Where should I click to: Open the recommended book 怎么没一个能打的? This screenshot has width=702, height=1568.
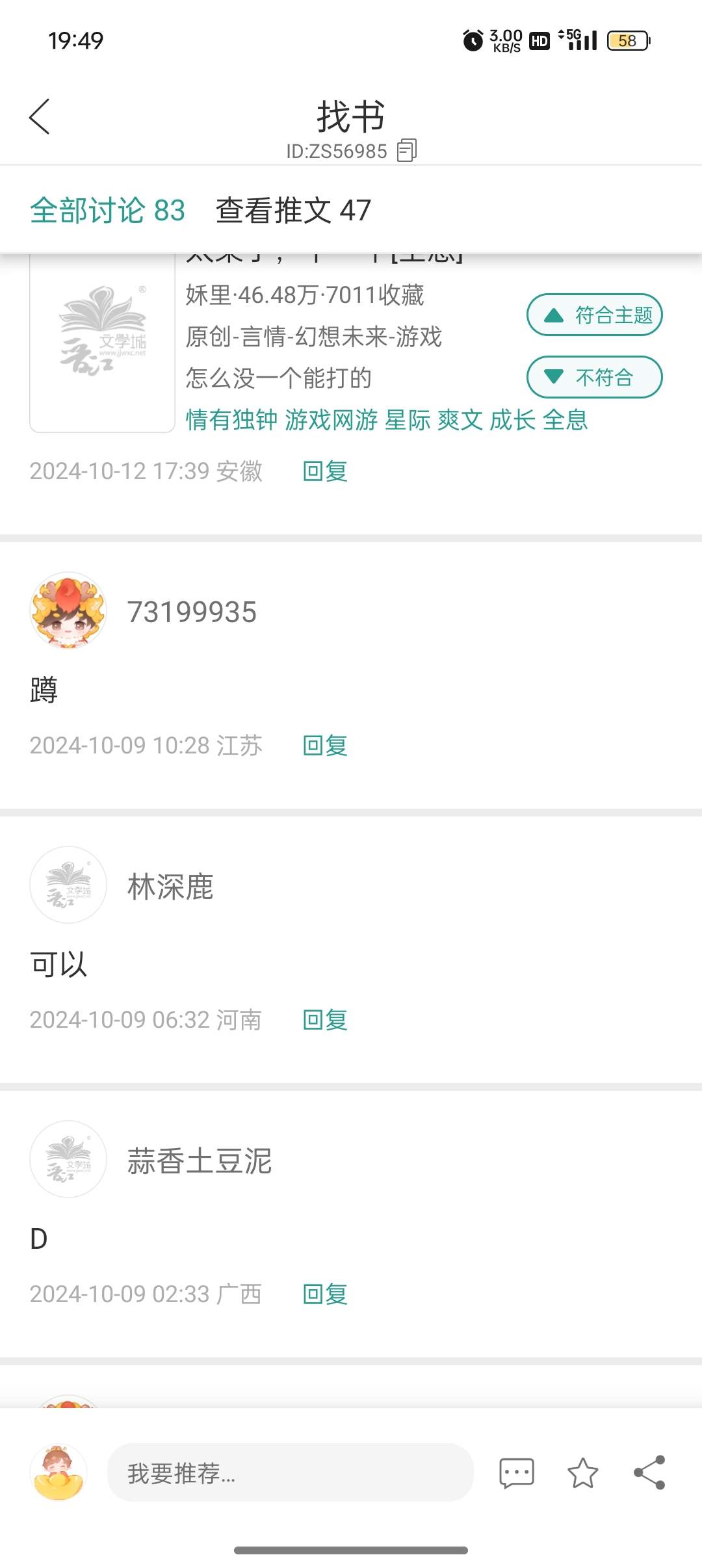(279, 378)
